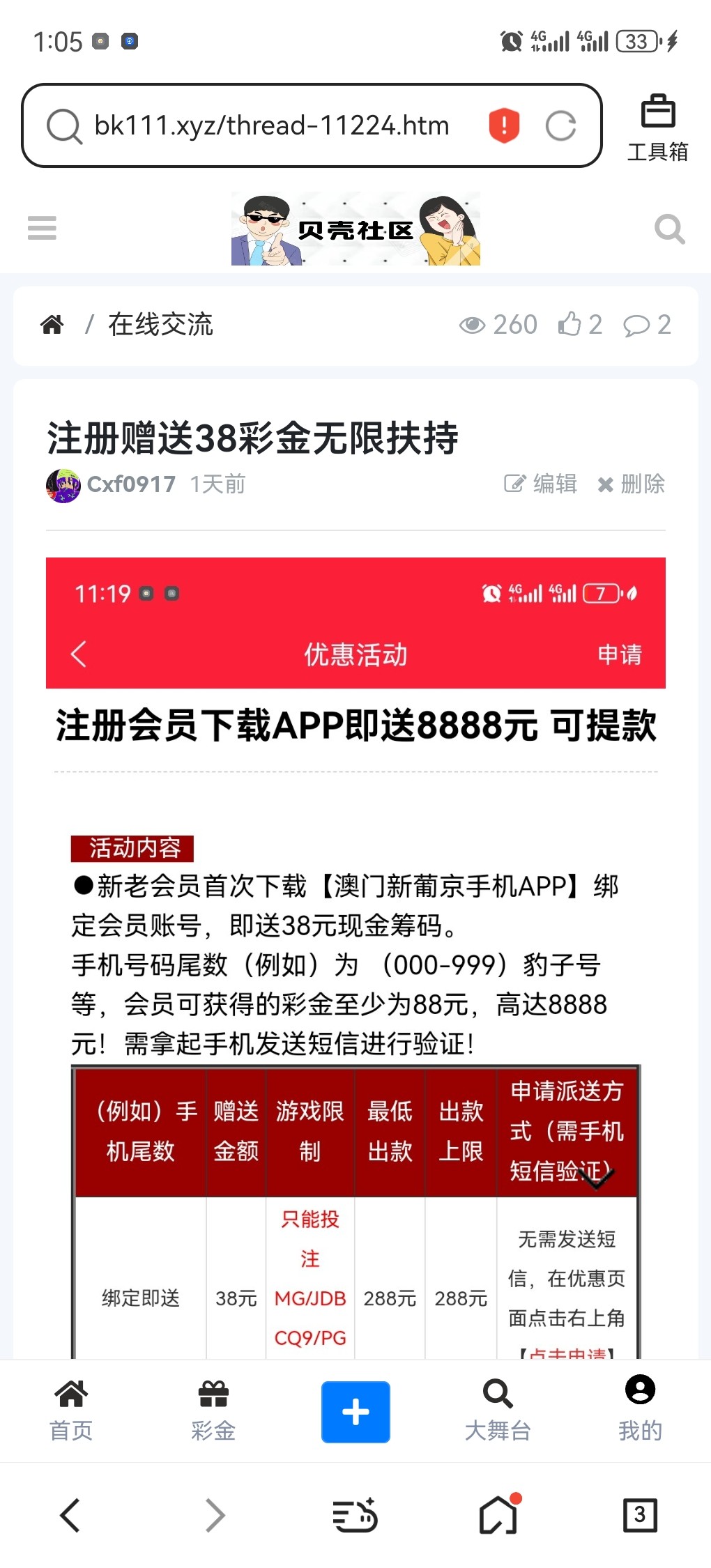This screenshot has width=711, height=1568.
Task: Go back with the browser back arrow
Action: pyautogui.click(x=70, y=1515)
